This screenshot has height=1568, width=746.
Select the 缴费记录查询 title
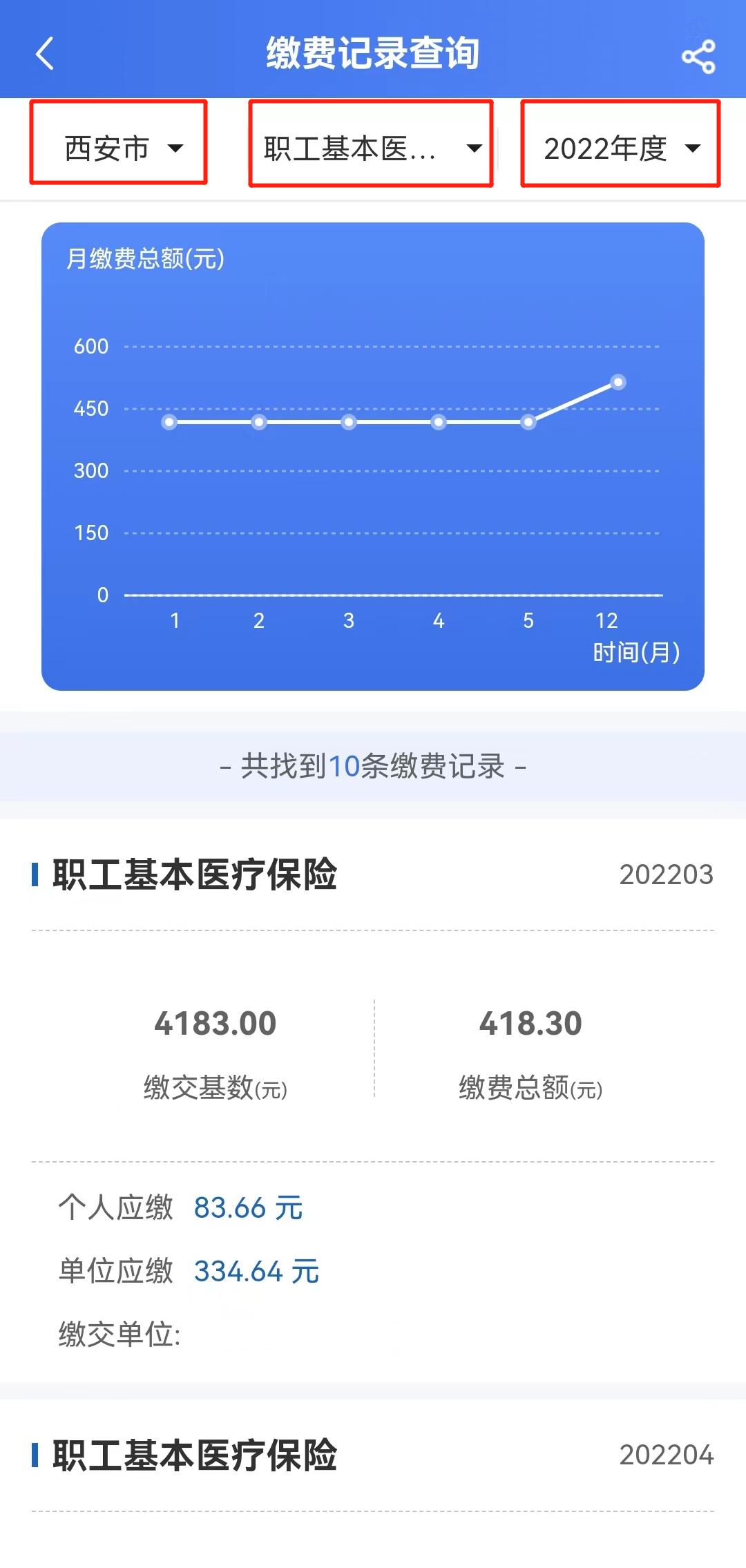coord(373,54)
